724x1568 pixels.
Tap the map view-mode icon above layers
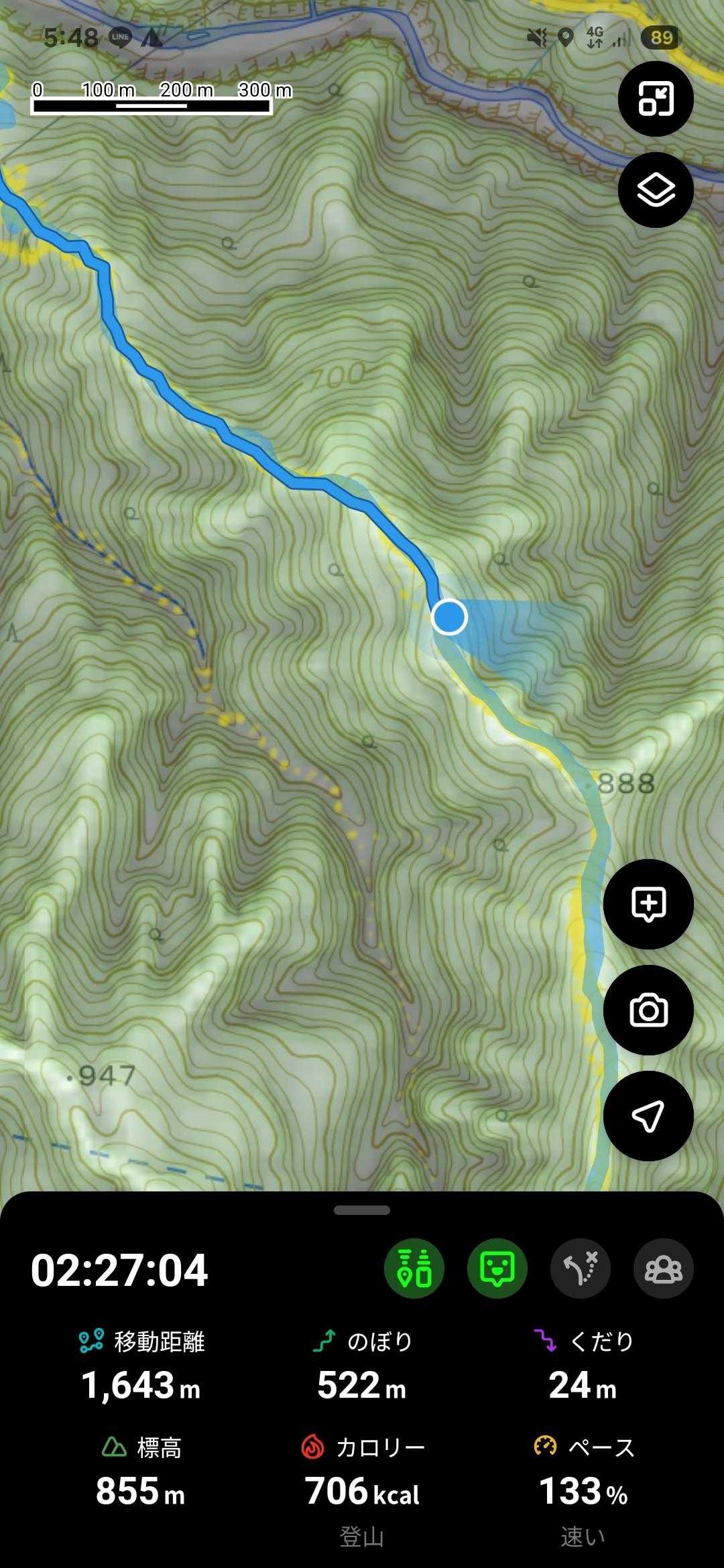click(x=655, y=99)
